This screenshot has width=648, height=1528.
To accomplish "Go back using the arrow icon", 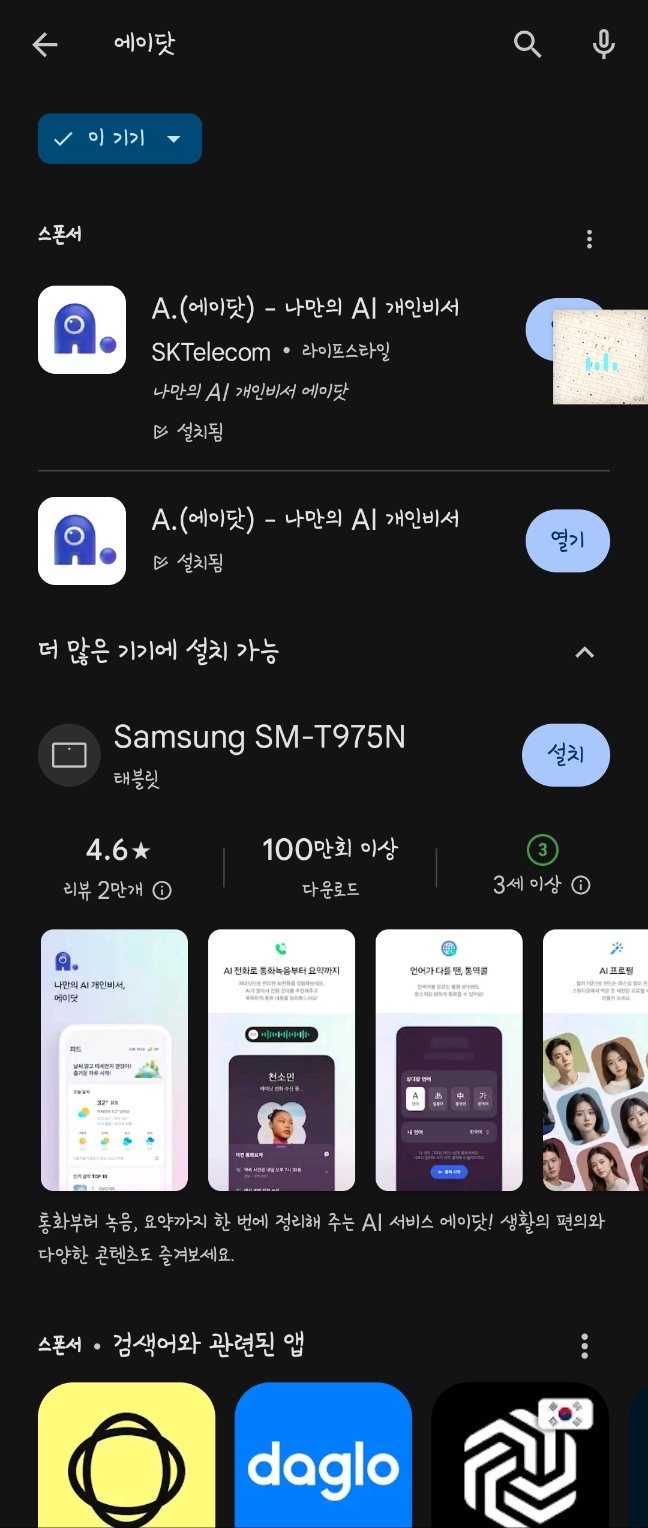I will coord(45,44).
